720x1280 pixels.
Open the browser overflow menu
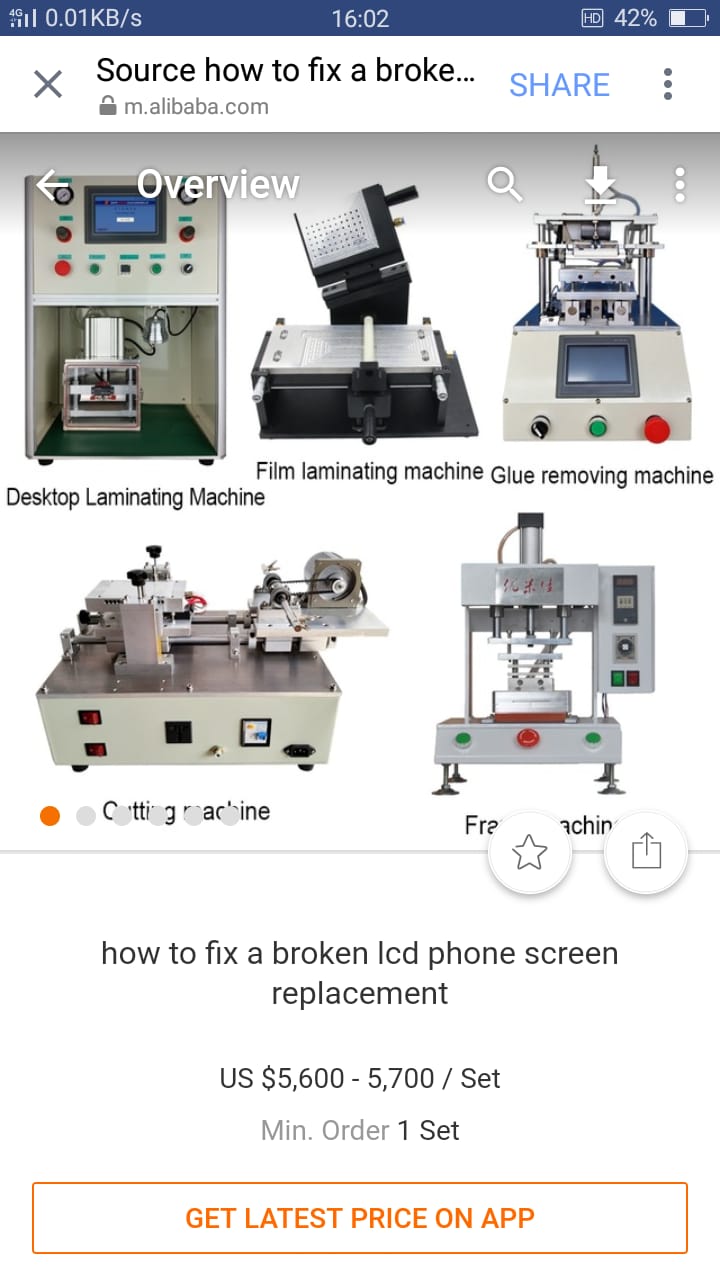668,85
